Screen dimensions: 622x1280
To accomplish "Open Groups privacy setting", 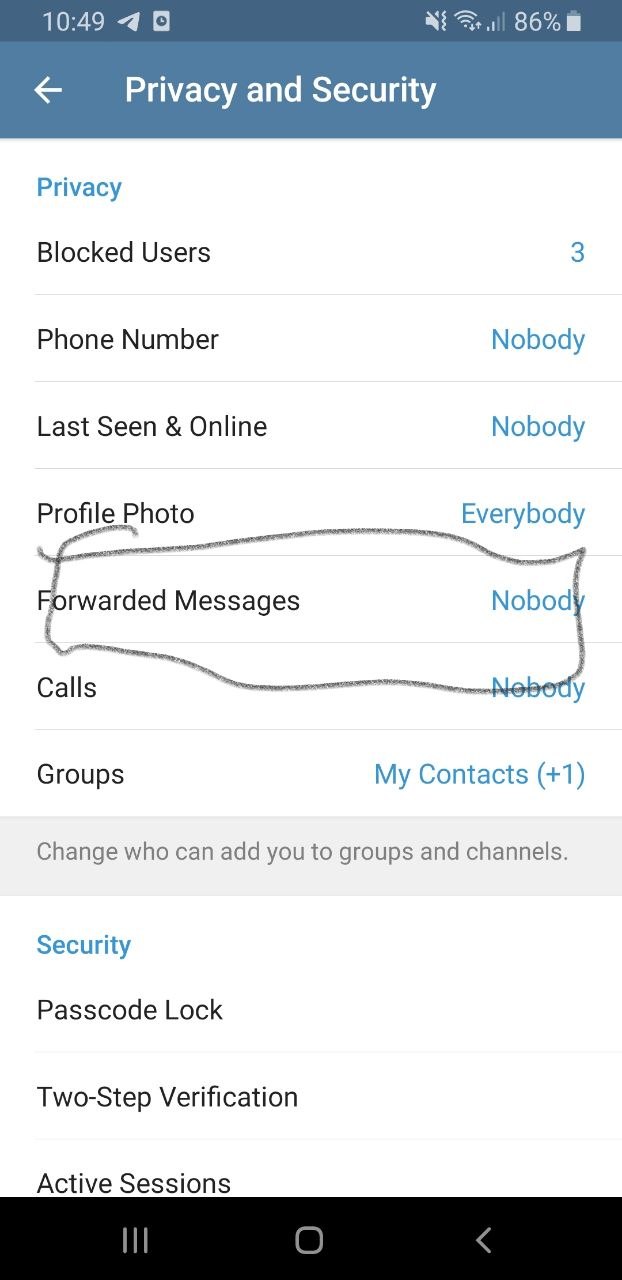I will (311, 774).
